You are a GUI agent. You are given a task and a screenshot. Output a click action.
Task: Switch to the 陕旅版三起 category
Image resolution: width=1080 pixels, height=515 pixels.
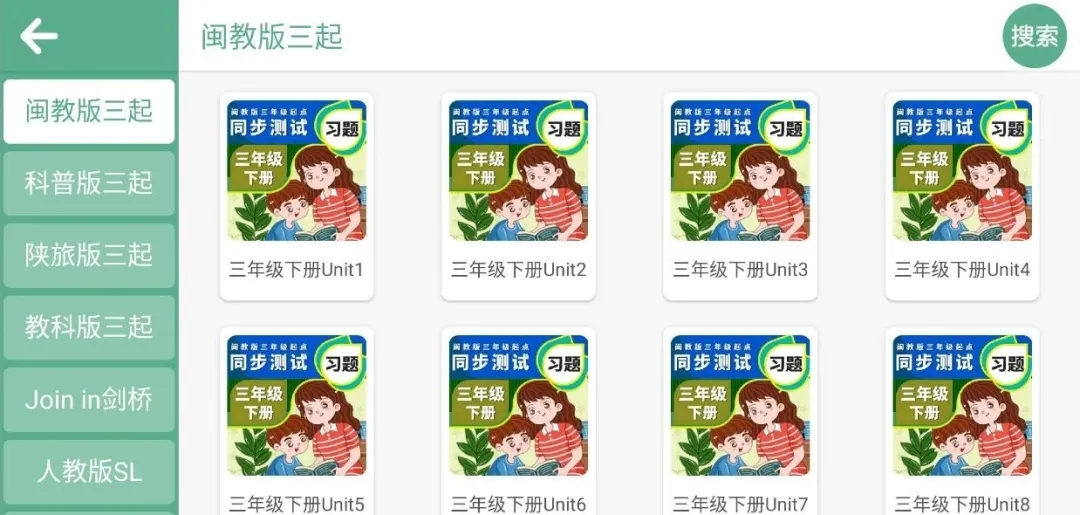coord(89,255)
